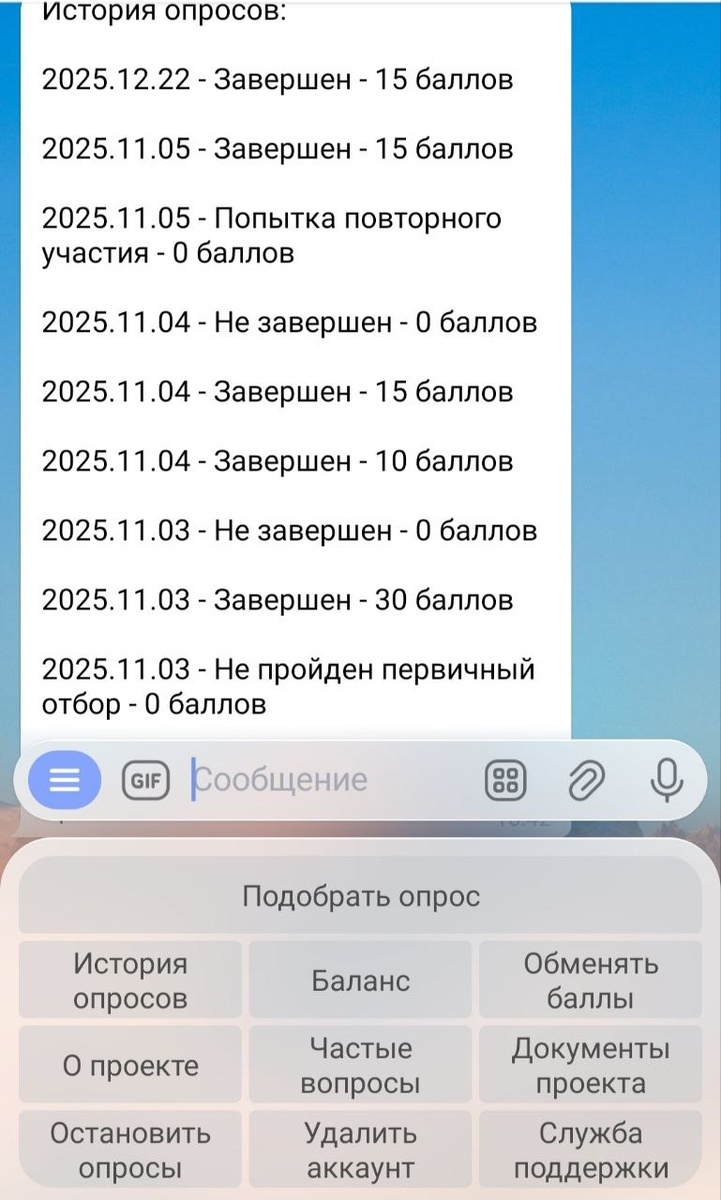The width and height of the screenshot is (721, 1200).
Task: Open О проекте
Action: (x=129, y=1064)
